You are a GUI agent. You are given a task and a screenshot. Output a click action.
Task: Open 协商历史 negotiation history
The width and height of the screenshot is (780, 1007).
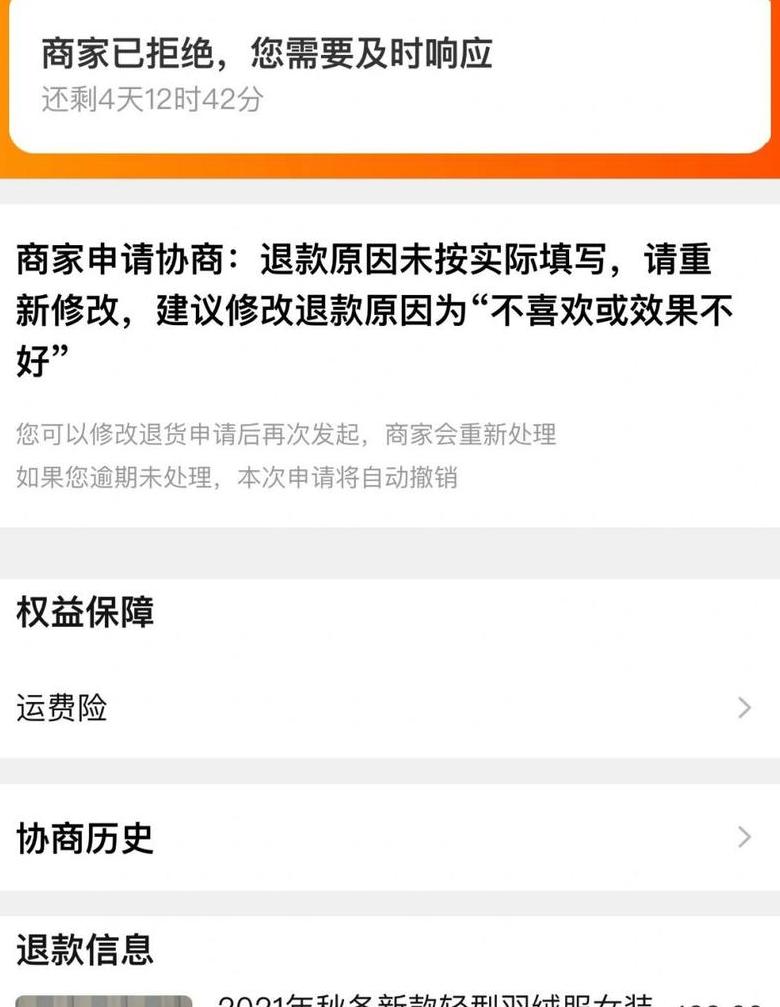390,837
